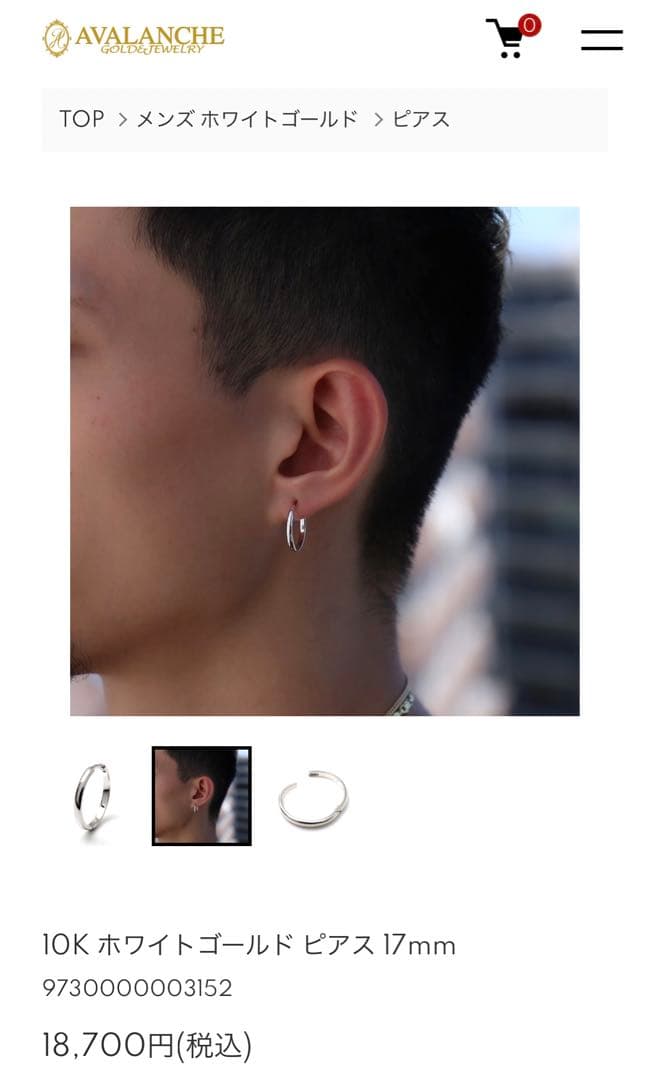The height and width of the screenshot is (1080, 650).
Task: Select the thumbnail of the earring worn on ear
Action: coord(201,796)
